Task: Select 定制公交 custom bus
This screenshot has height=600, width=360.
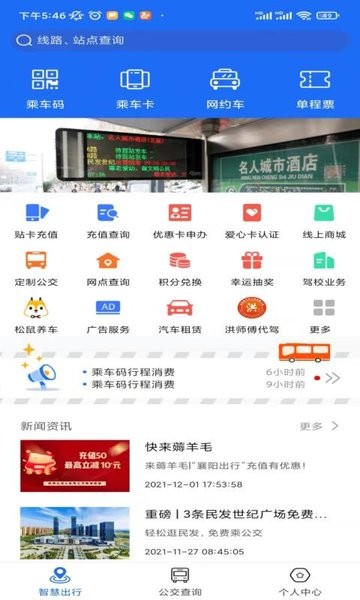Action: click(36, 269)
